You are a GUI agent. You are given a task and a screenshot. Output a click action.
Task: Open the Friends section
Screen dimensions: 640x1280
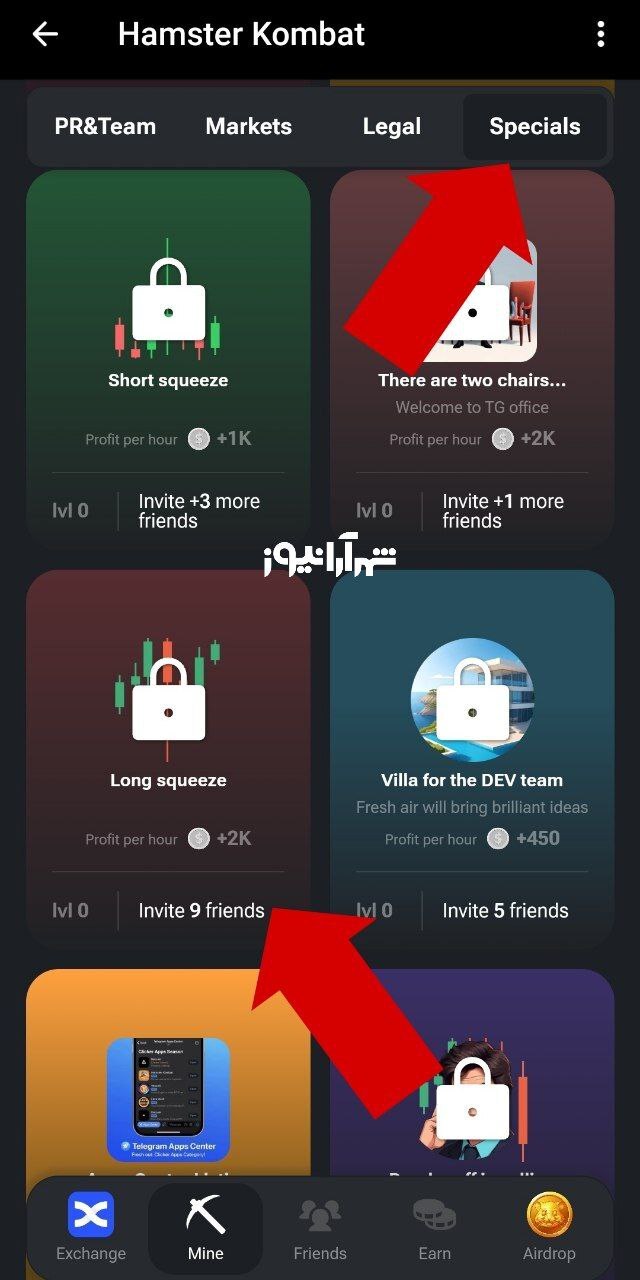320,1228
